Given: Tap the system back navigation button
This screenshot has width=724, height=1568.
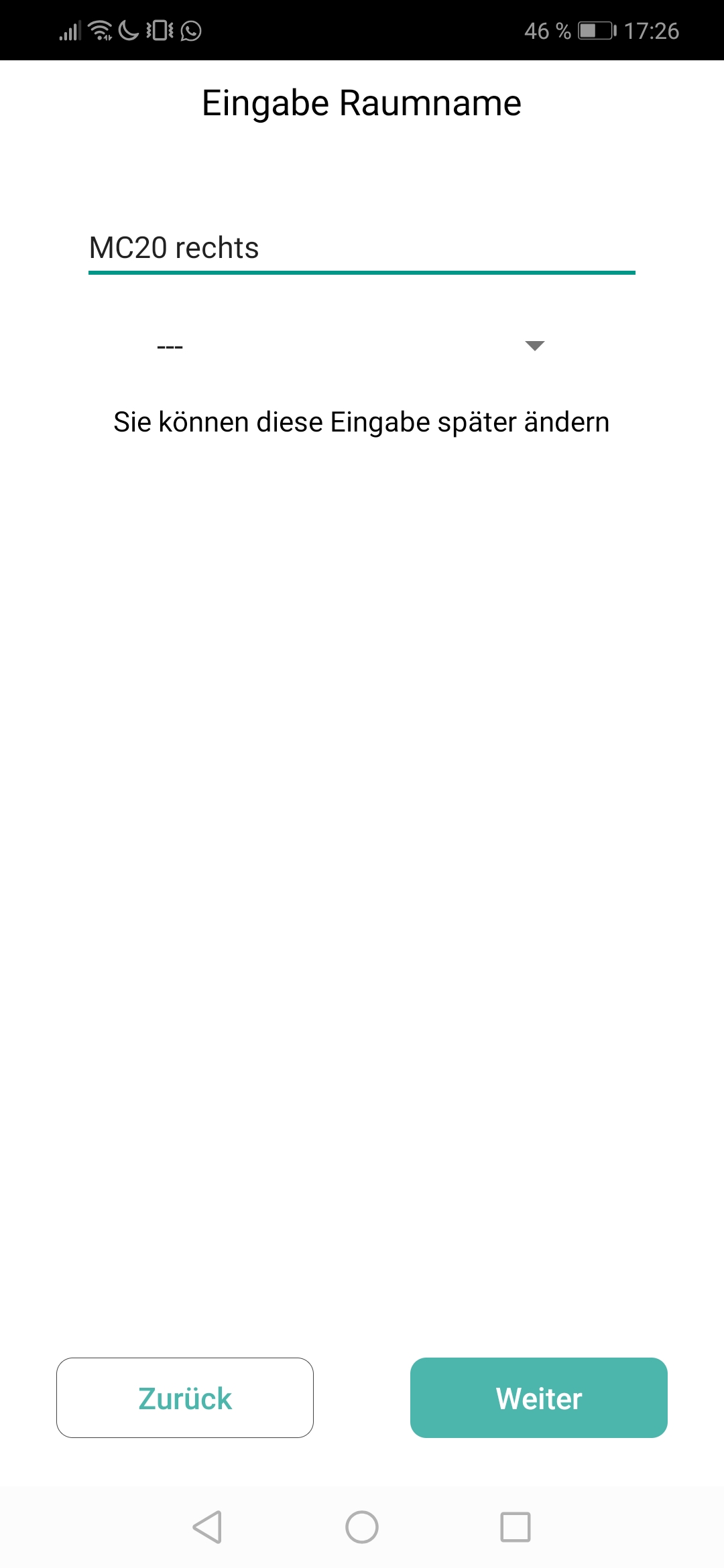Looking at the screenshot, I should (x=207, y=1527).
